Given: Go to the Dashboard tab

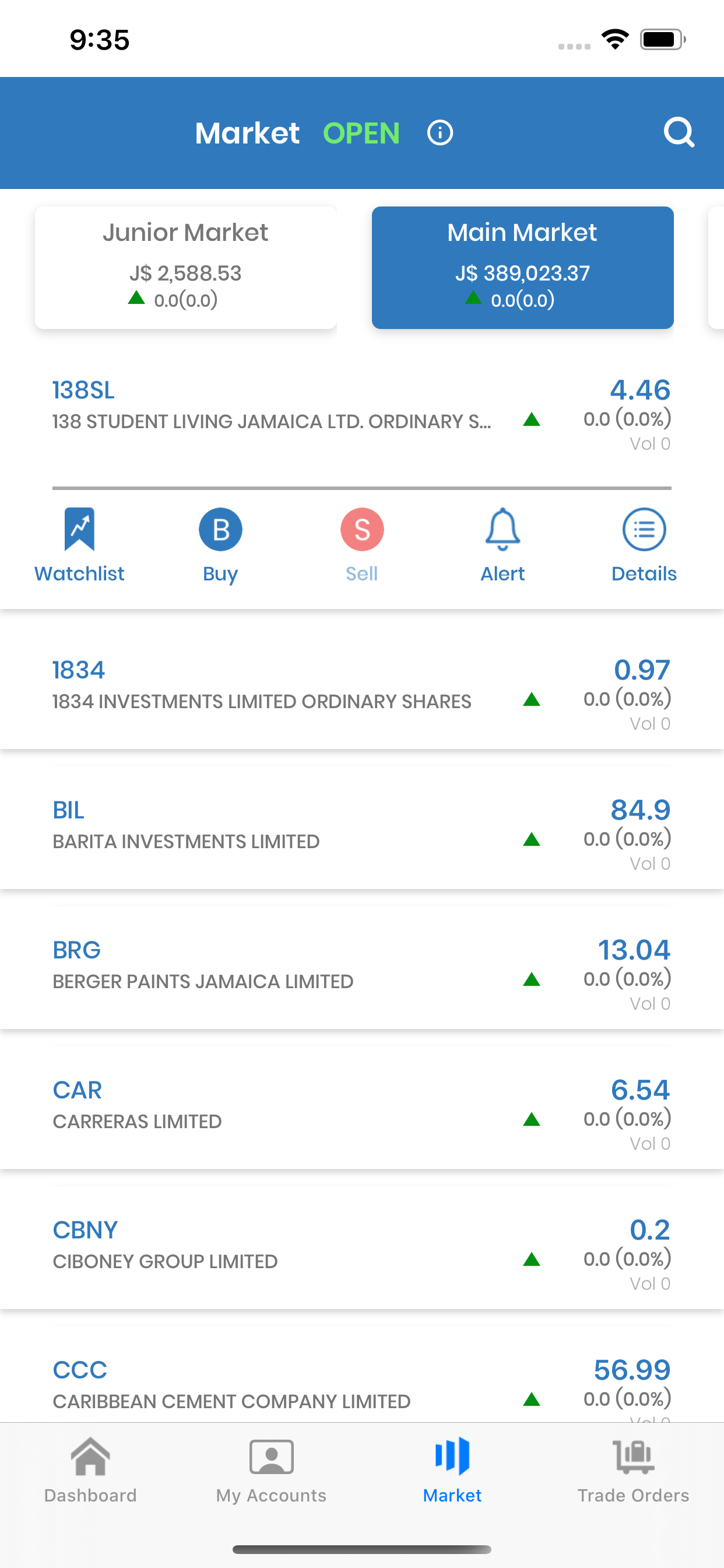Looking at the screenshot, I should 91,1470.
